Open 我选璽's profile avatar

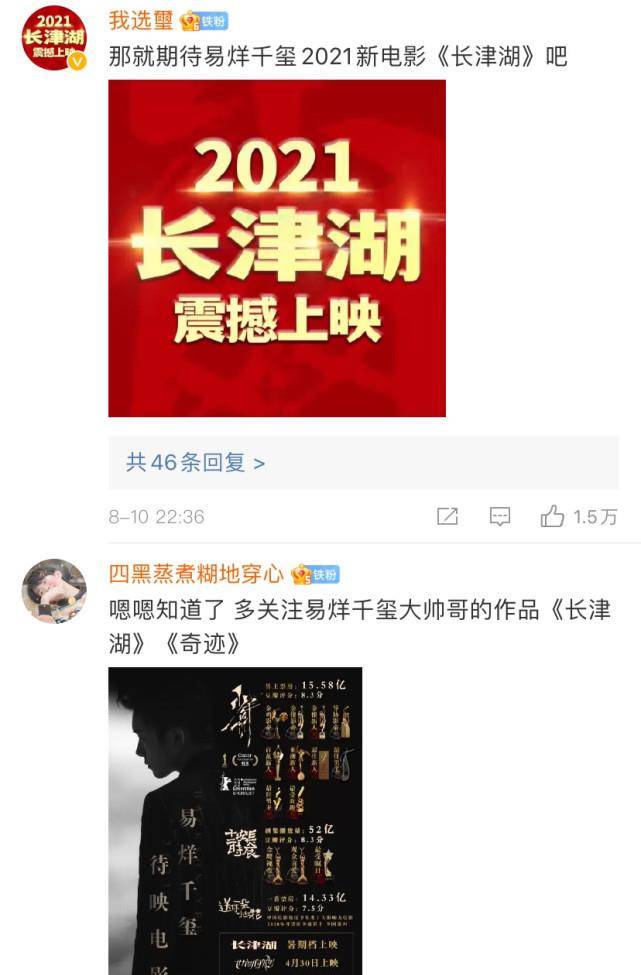(x=54, y=38)
